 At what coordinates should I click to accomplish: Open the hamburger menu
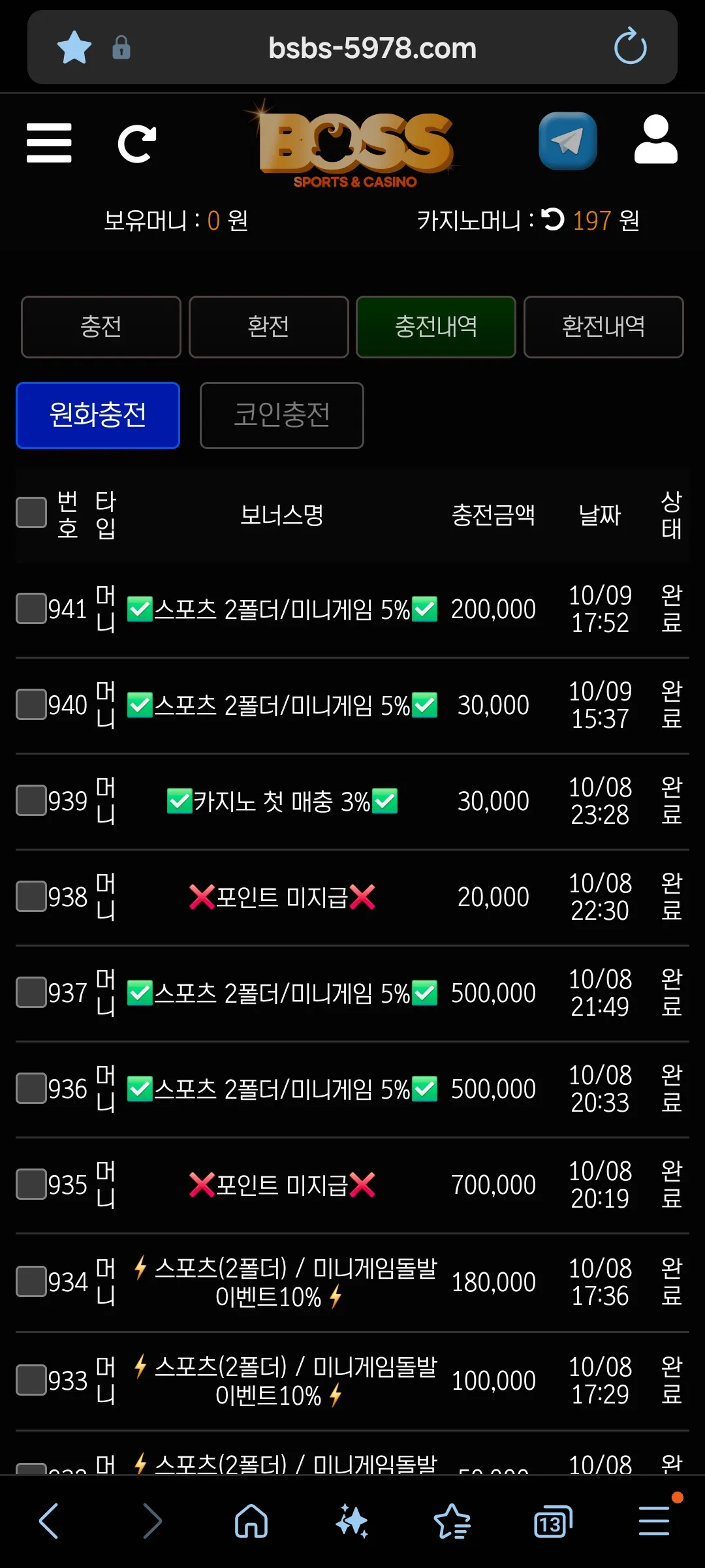pyautogui.click(x=49, y=143)
